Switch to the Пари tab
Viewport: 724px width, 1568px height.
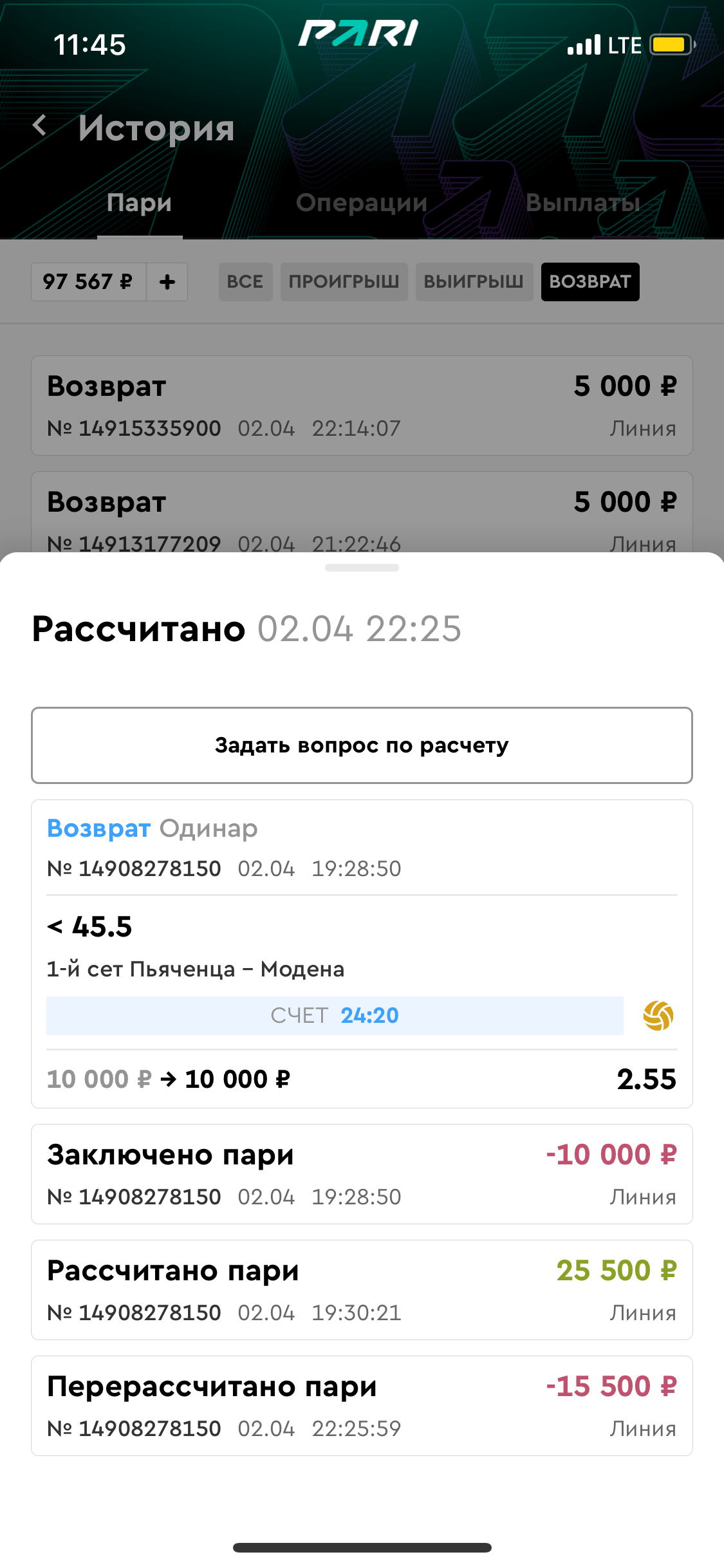tap(139, 203)
